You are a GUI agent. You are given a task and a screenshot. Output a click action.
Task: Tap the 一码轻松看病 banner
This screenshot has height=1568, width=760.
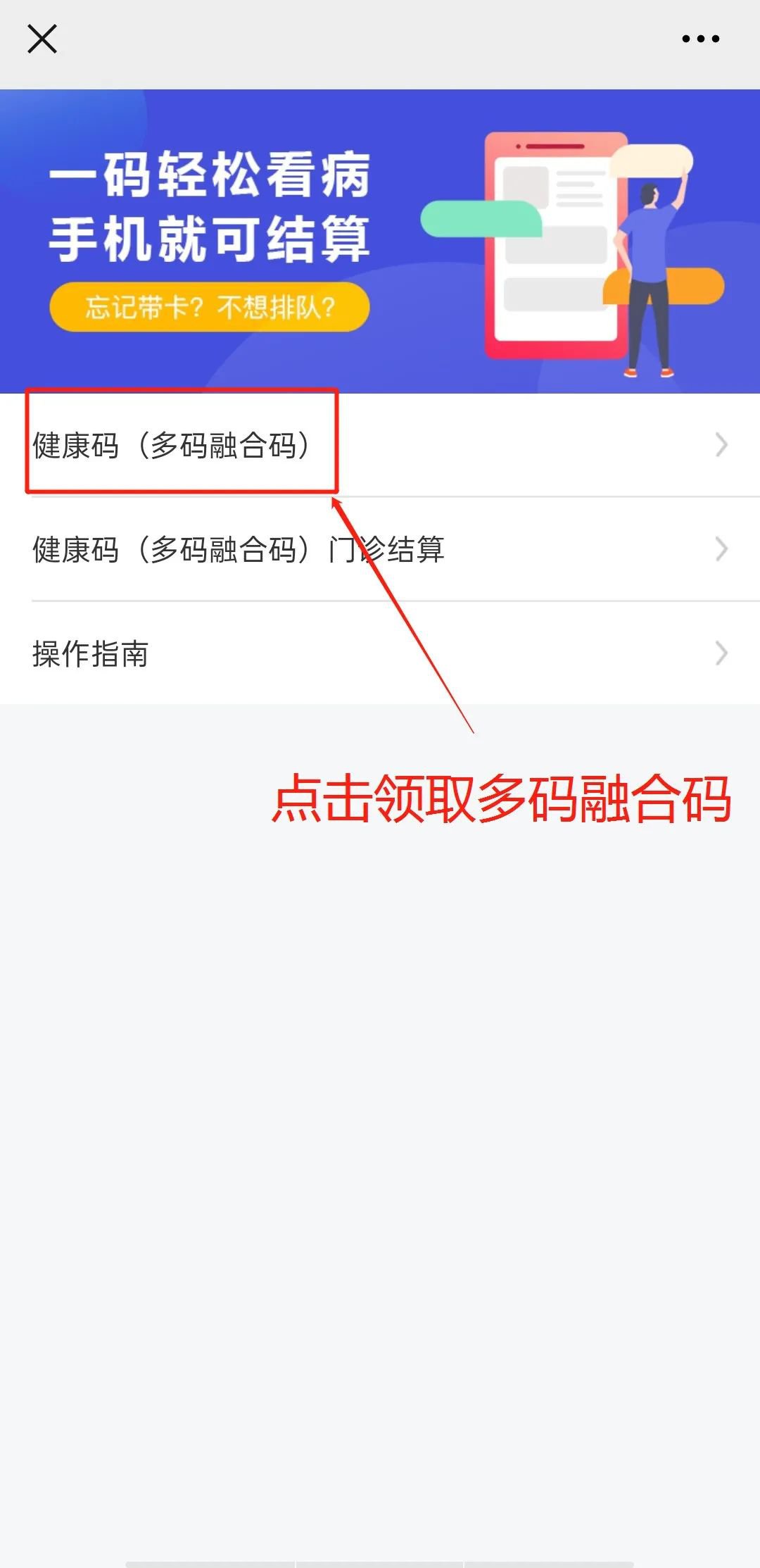[380, 241]
